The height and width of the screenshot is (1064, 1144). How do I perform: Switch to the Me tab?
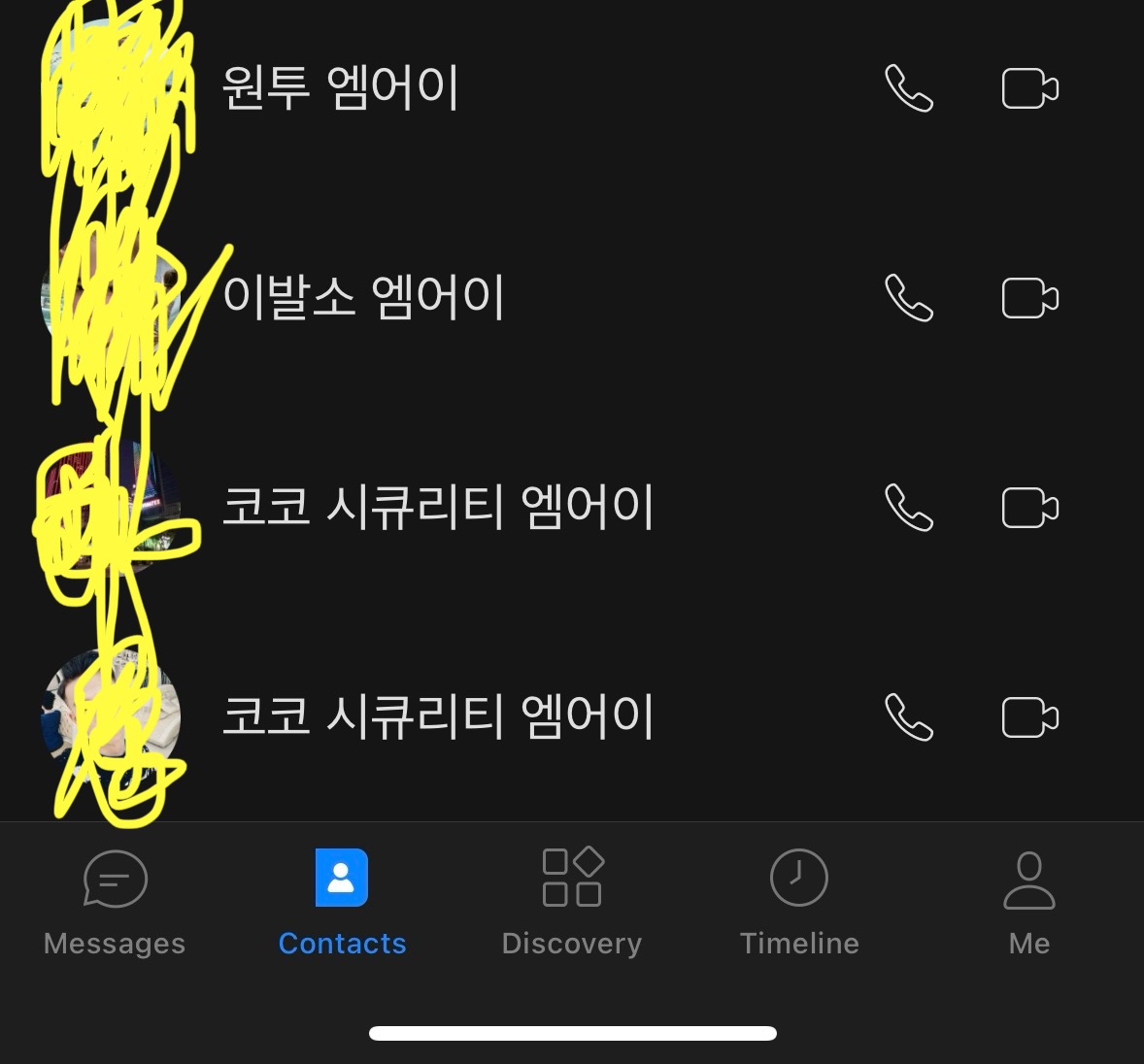click(1029, 902)
